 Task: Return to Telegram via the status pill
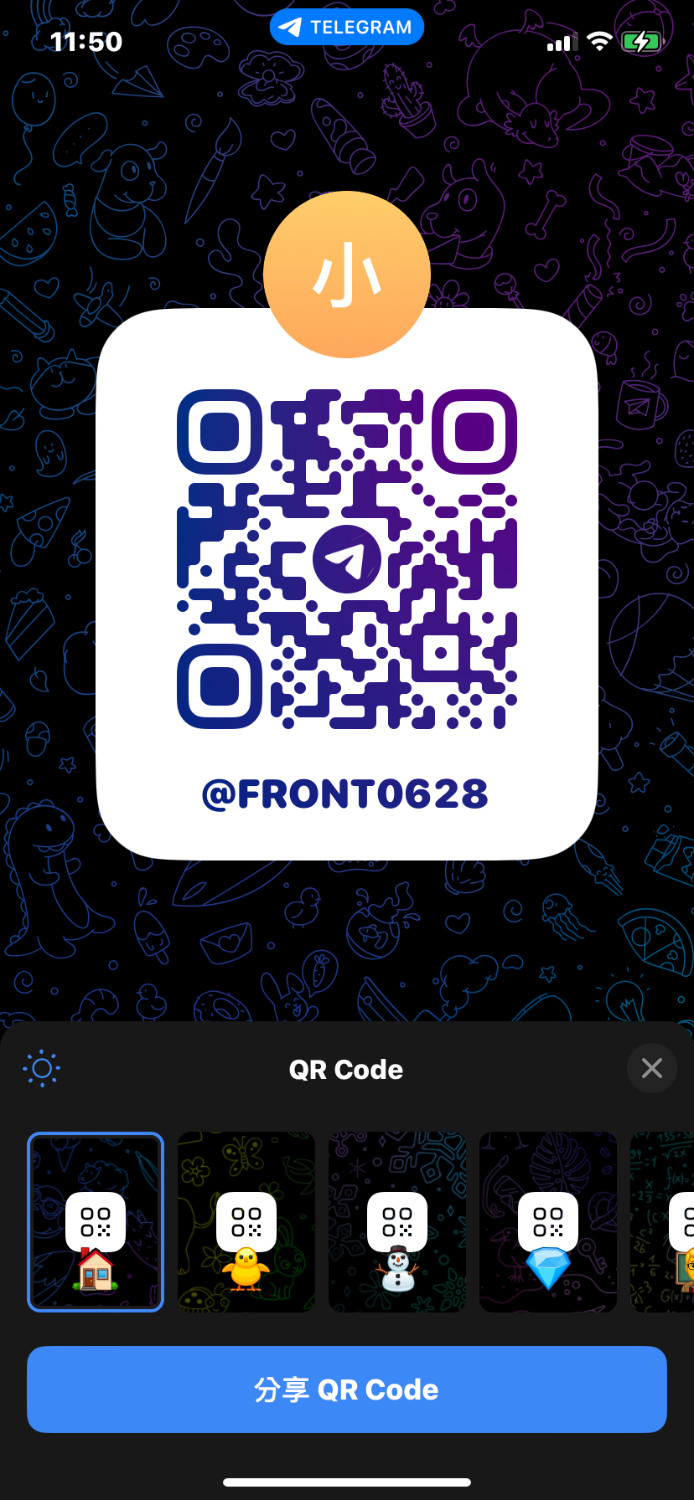click(x=347, y=28)
